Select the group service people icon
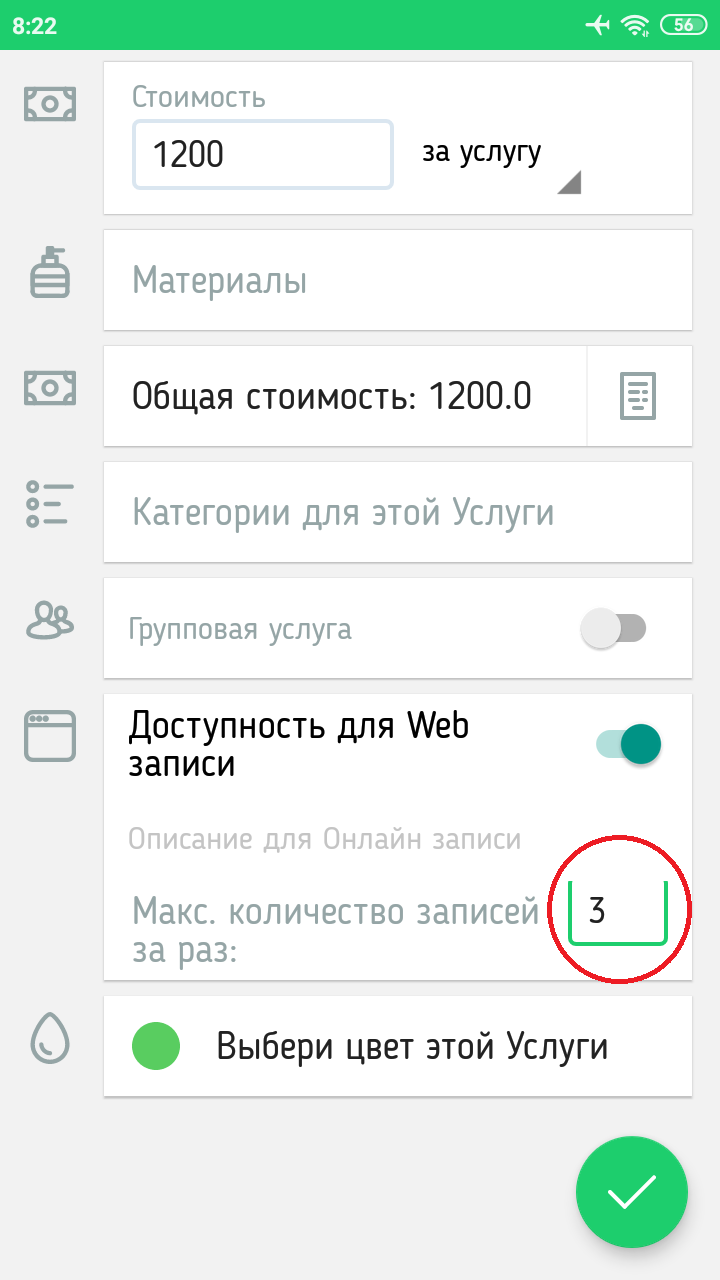The width and height of the screenshot is (720, 1280). [x=49, y=620]
